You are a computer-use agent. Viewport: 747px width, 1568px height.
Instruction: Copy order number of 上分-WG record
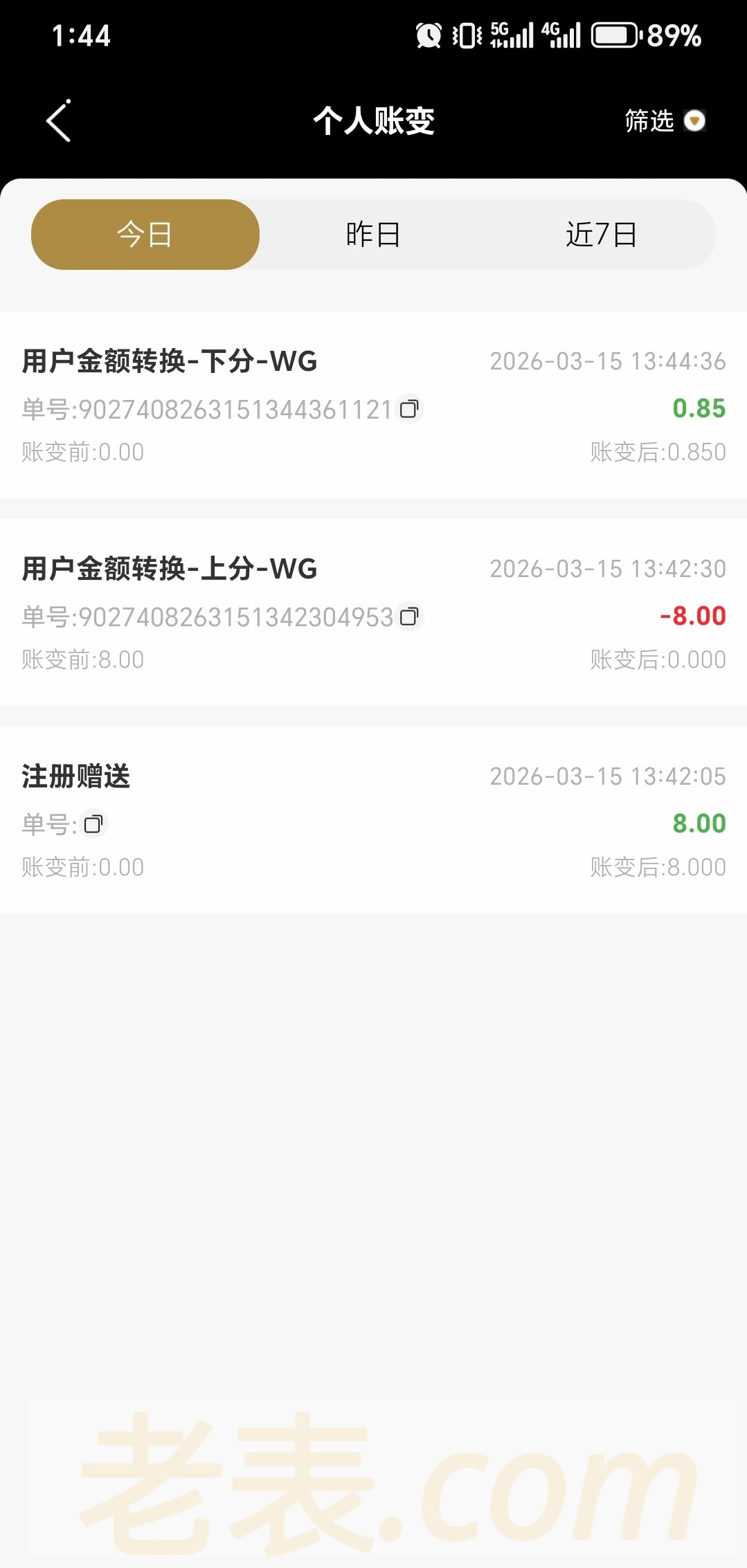pos(409,617)
